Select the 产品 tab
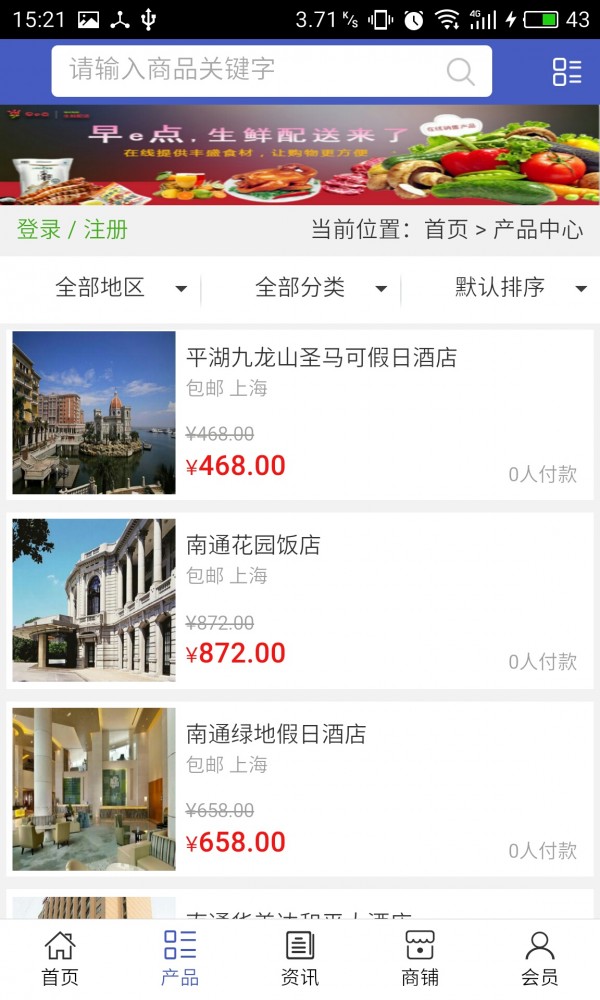Viewport: 600px width, 1000px height. tap(180, 958)
